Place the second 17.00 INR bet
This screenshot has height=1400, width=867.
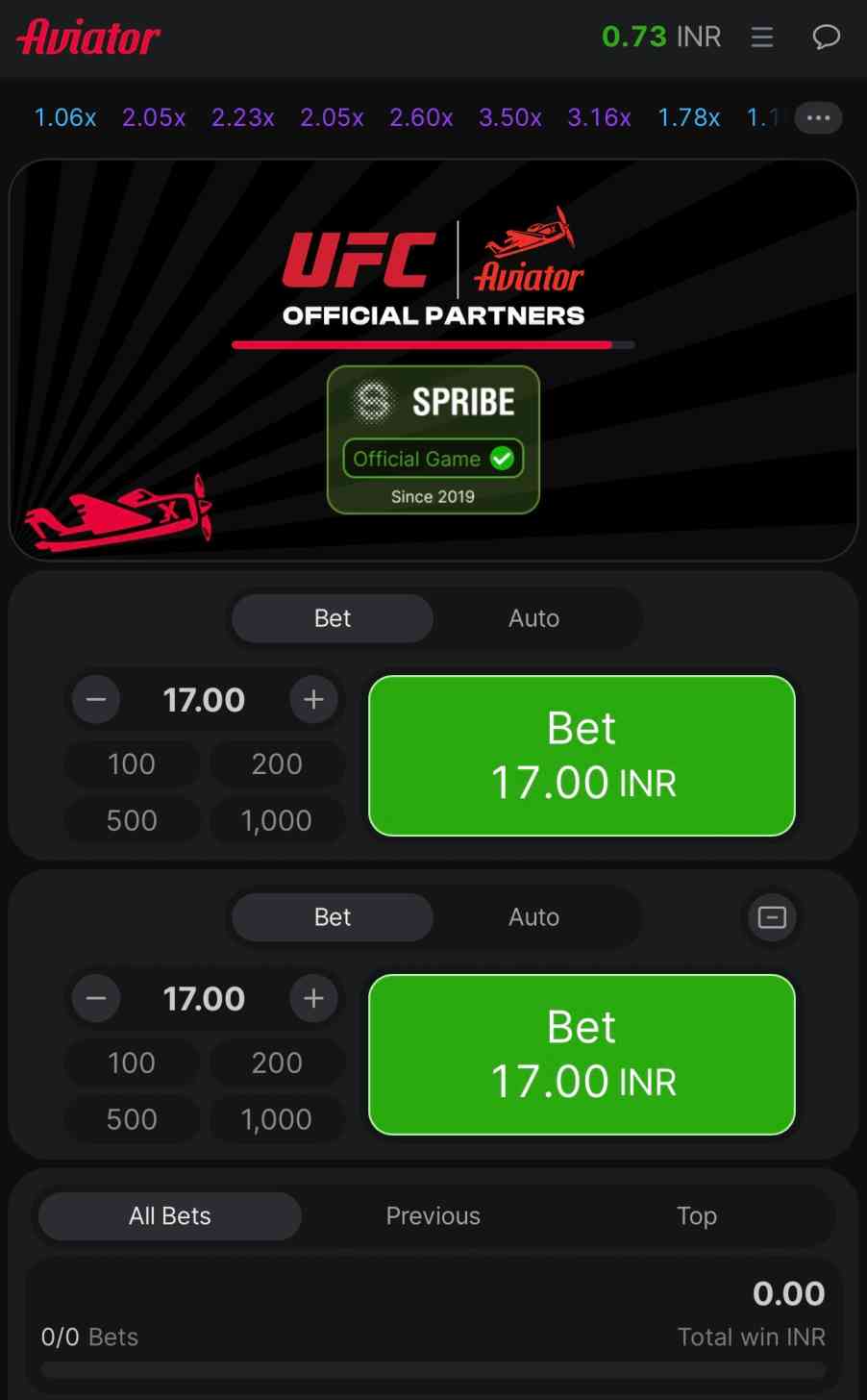point(582,1055)
